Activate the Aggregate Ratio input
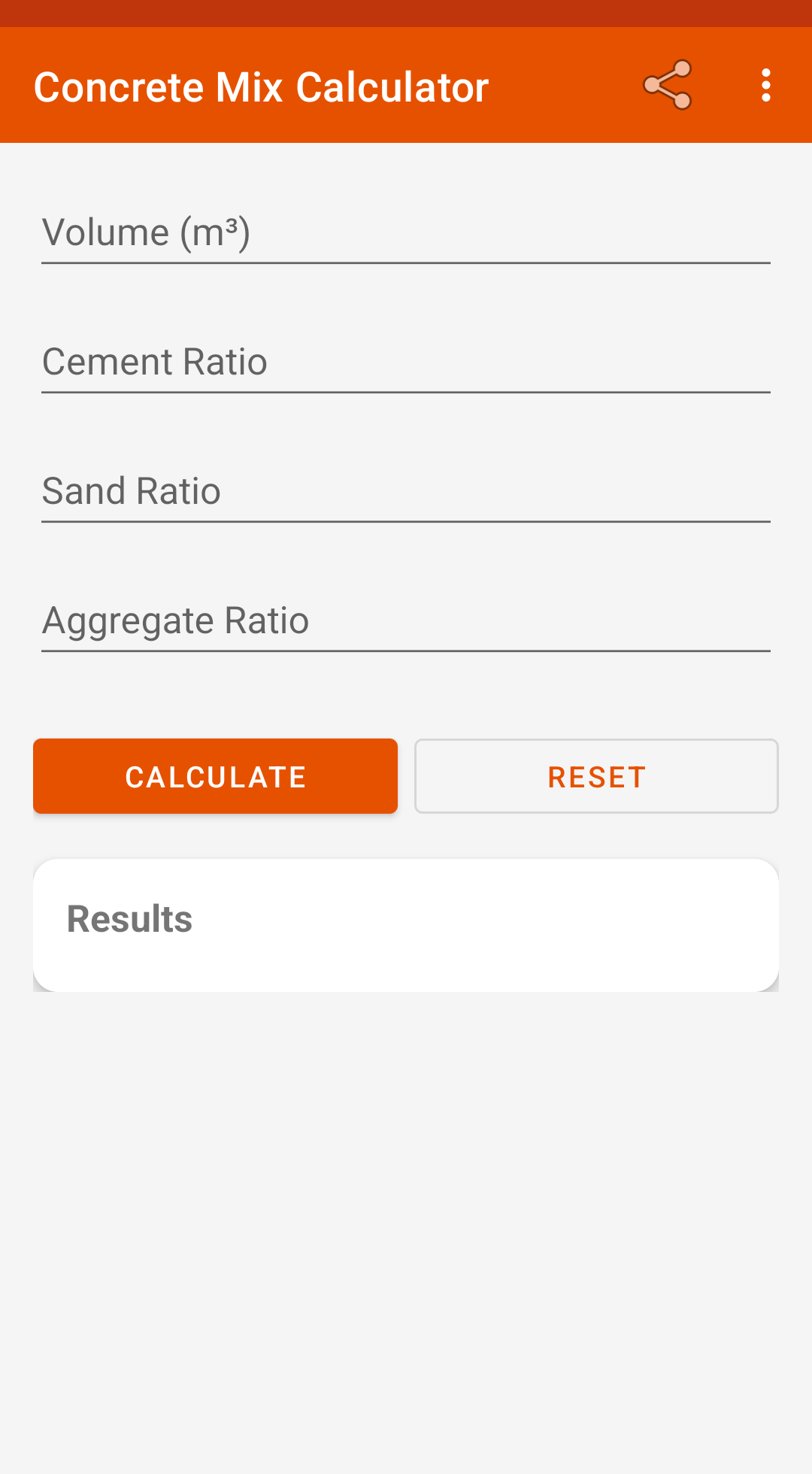 tap(406, 619)
